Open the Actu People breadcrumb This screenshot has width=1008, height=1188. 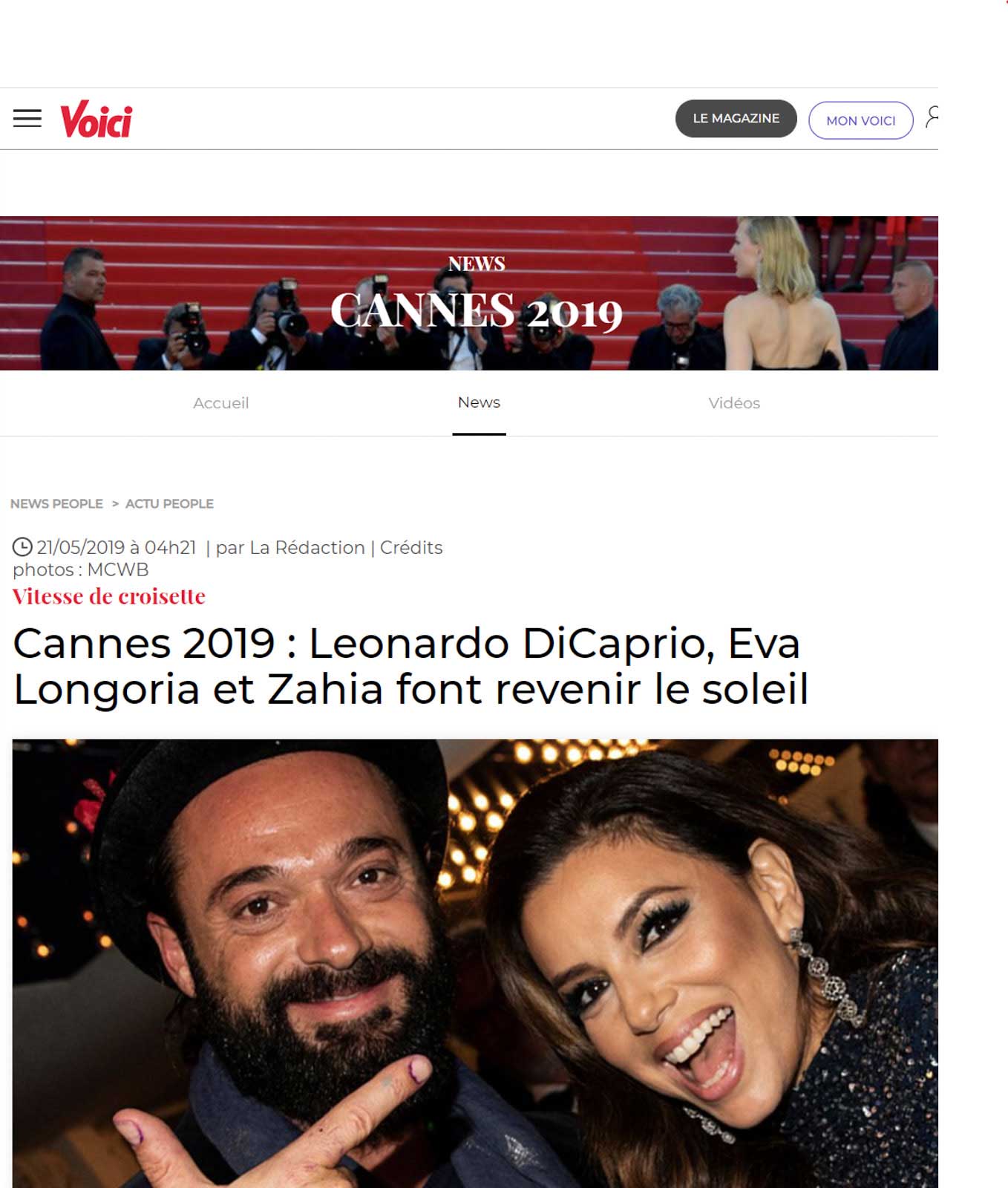(x=169, y=503)
